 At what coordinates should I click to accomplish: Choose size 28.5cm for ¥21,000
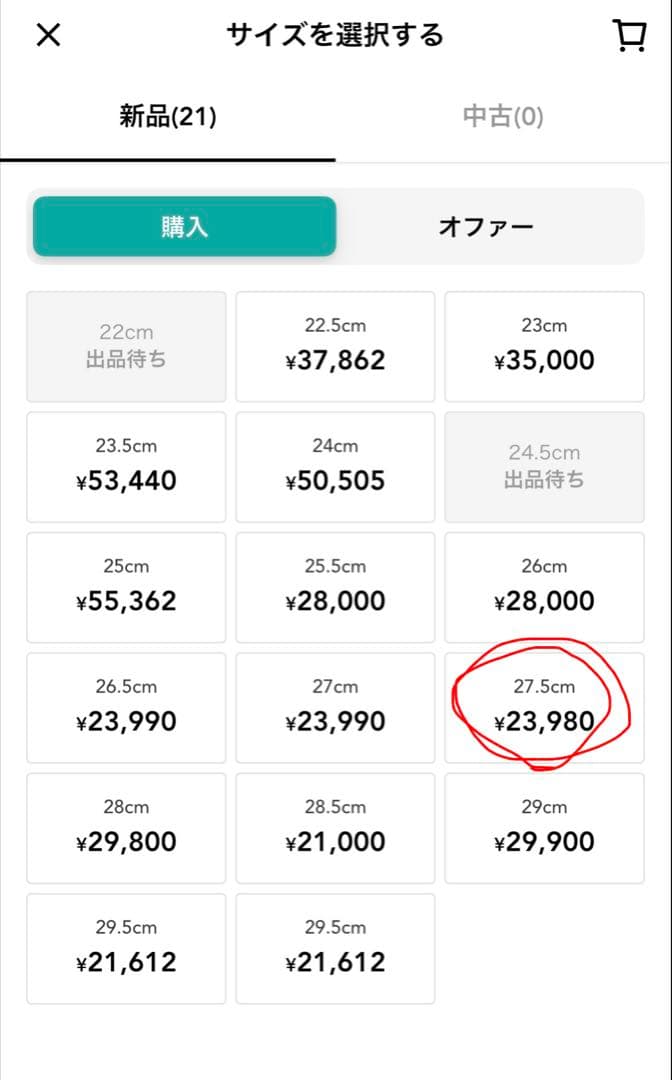(x=335, y=827)
